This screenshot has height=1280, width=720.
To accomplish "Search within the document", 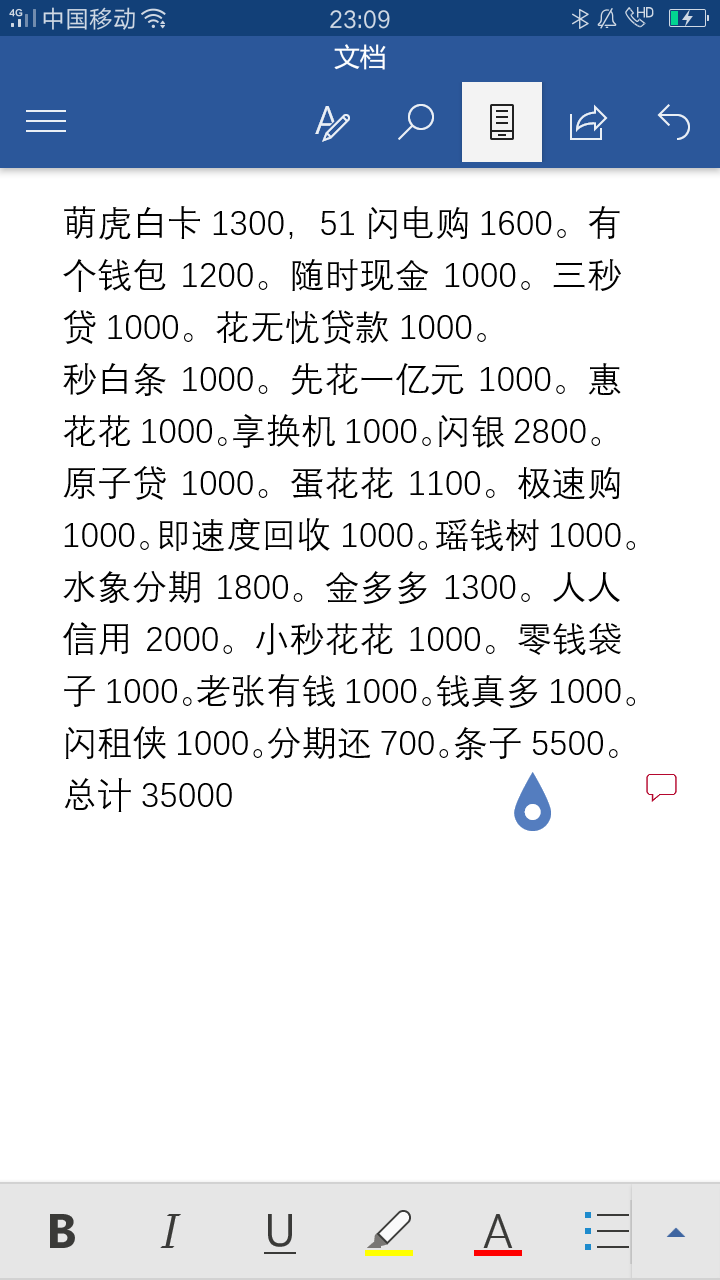I will (x=416, y=122).
